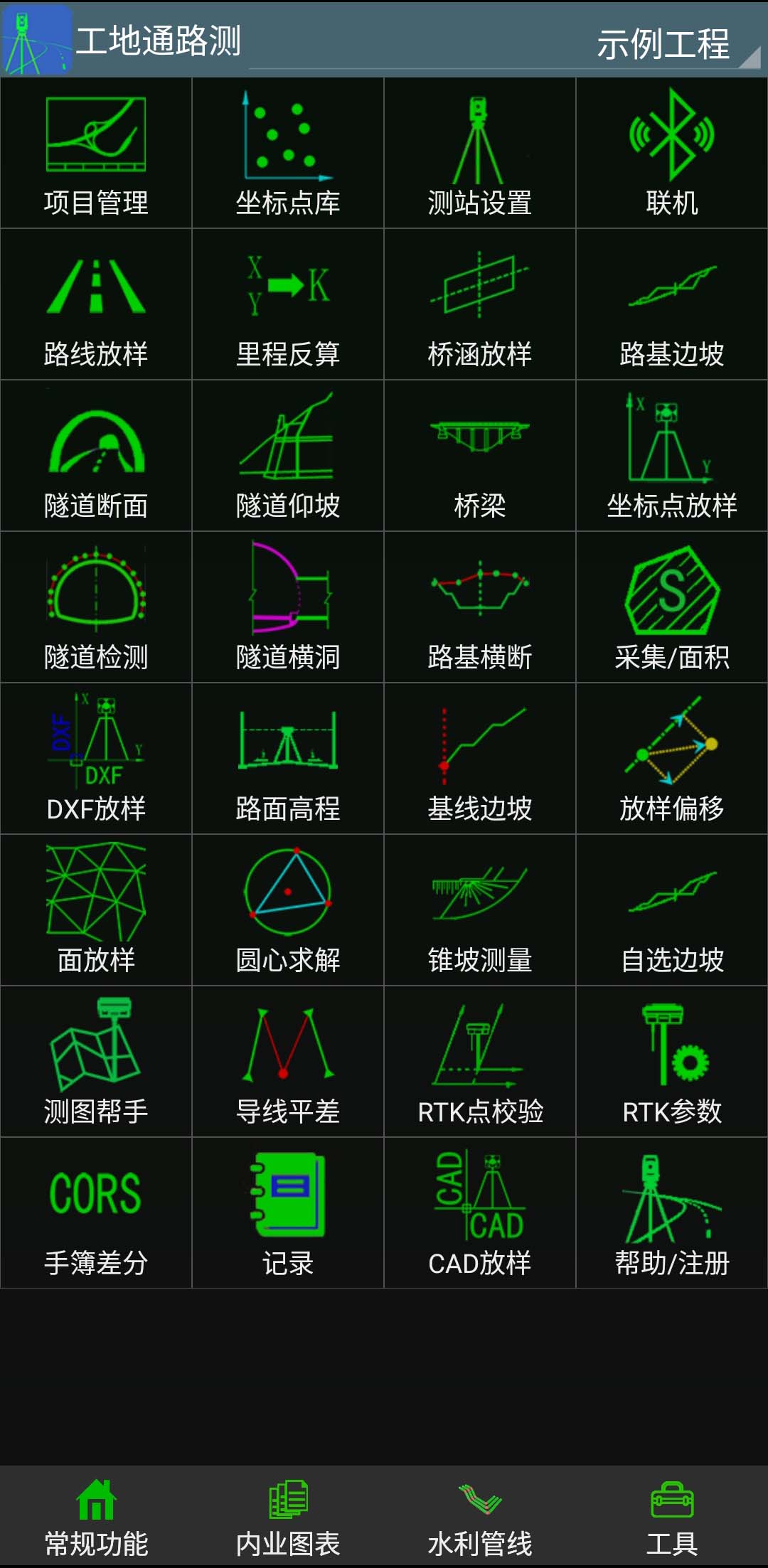Open the 坐标点库 coordinate library
The image size is (768, 1568).
[288, 154]
